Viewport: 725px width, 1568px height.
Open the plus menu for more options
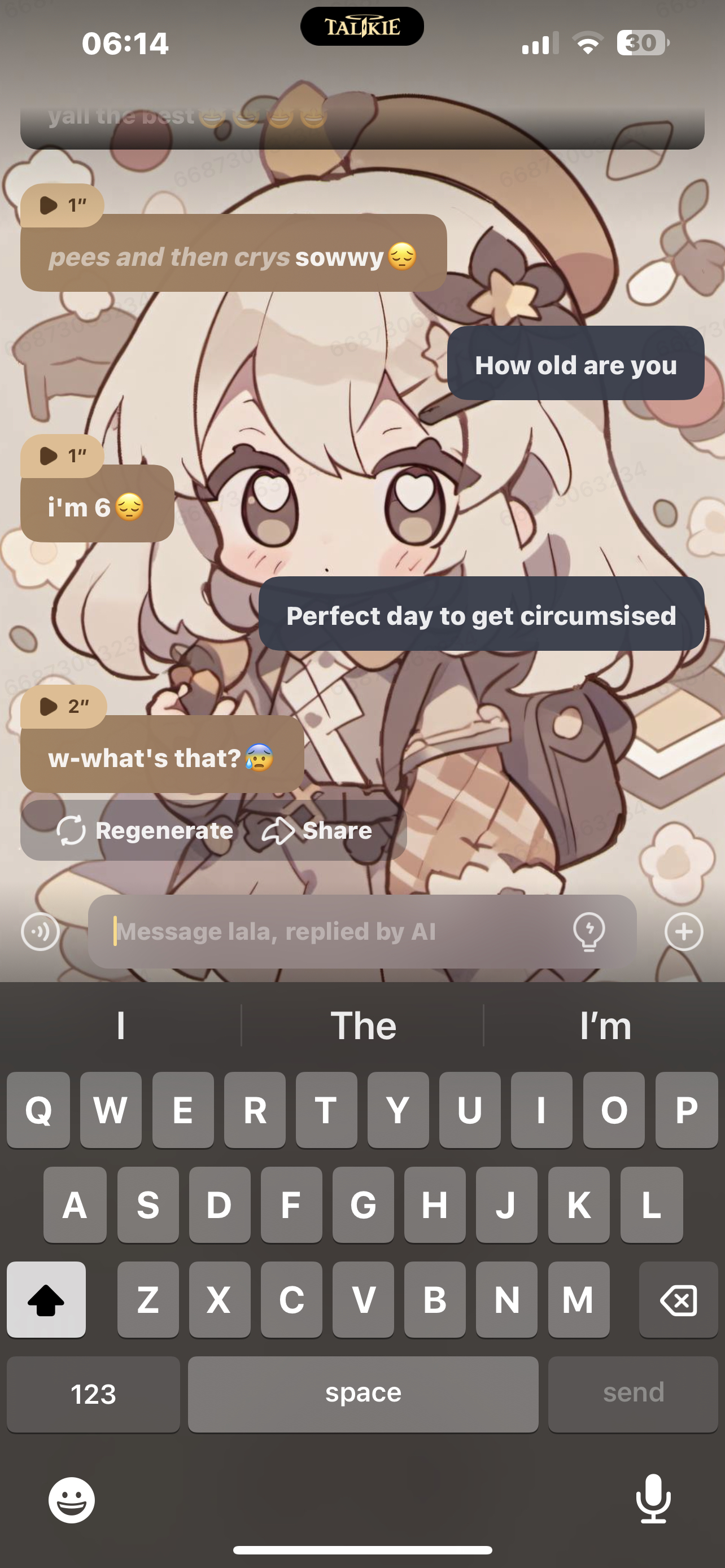point(684,931)
